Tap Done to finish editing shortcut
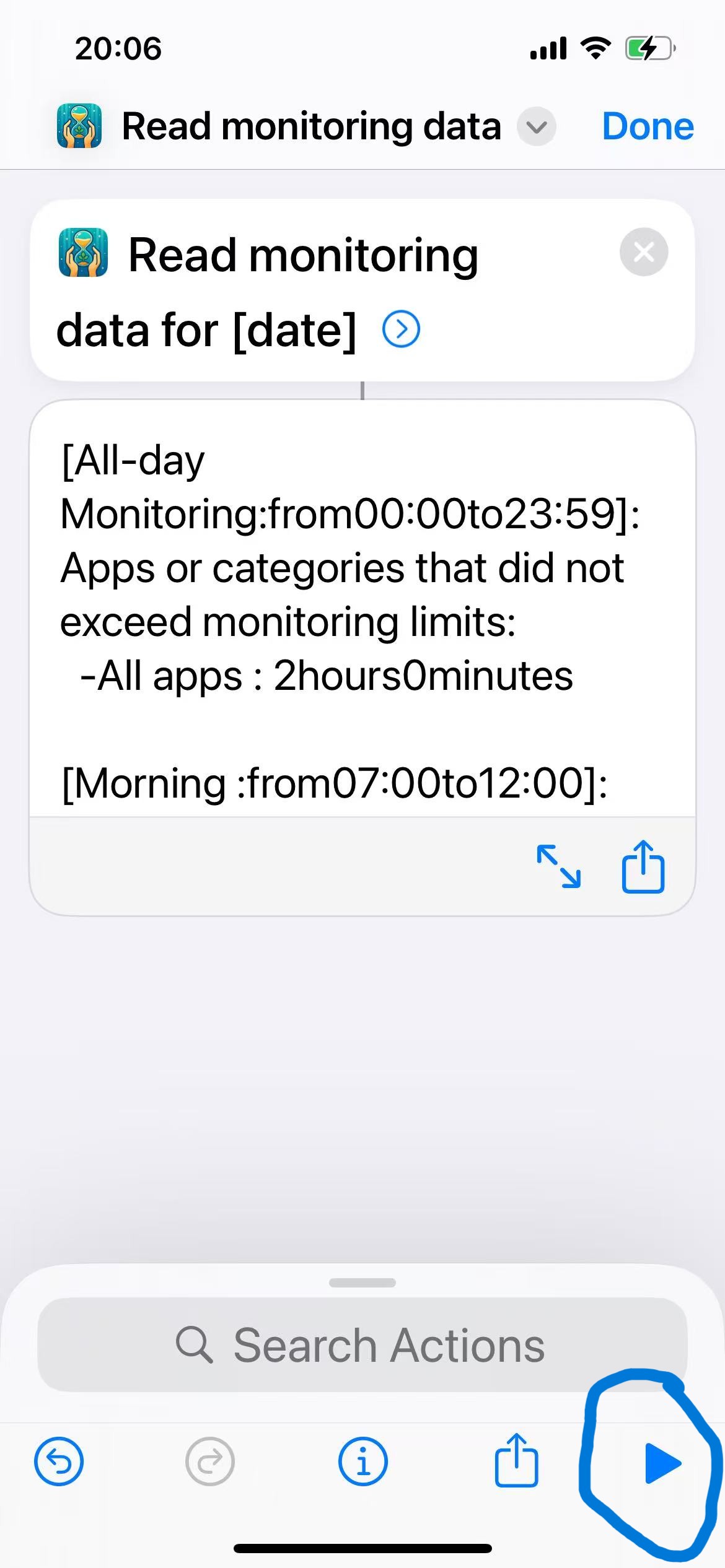Screen dimensions: 725x1568 point(648,127)
